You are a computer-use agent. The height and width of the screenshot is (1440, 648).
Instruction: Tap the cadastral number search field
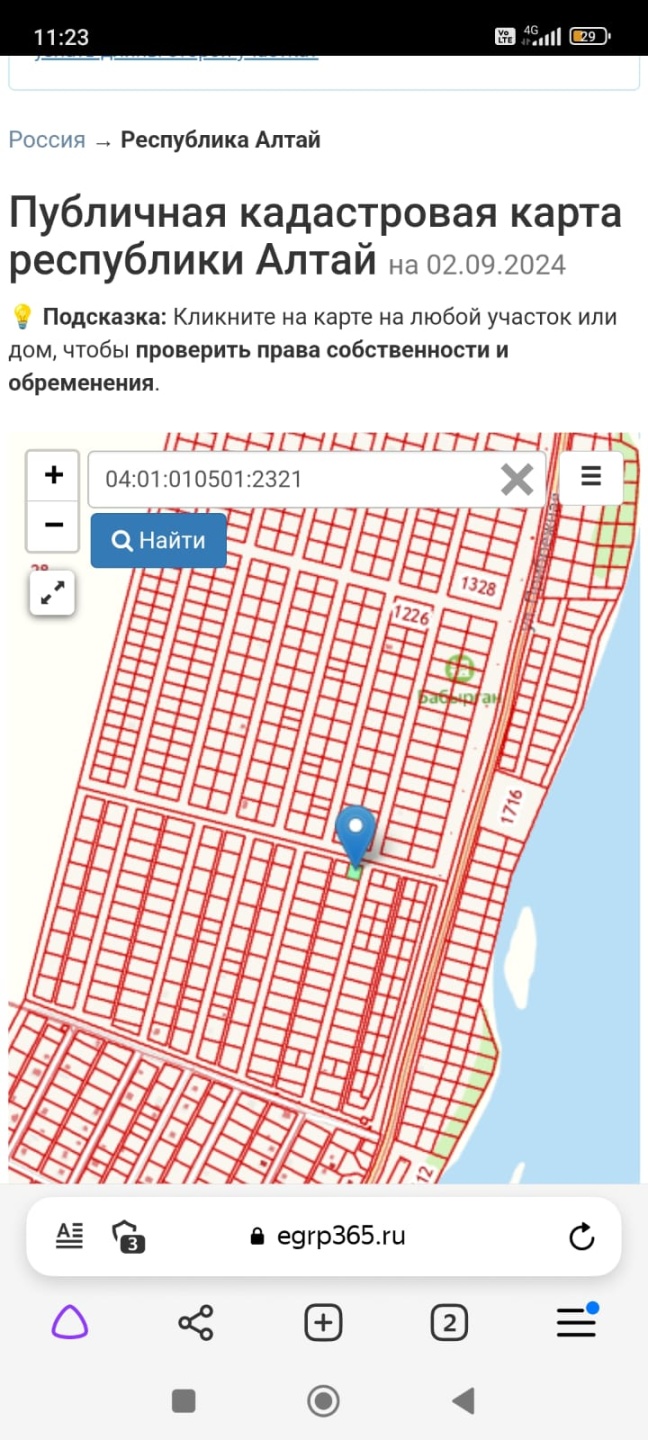(295, 479)
